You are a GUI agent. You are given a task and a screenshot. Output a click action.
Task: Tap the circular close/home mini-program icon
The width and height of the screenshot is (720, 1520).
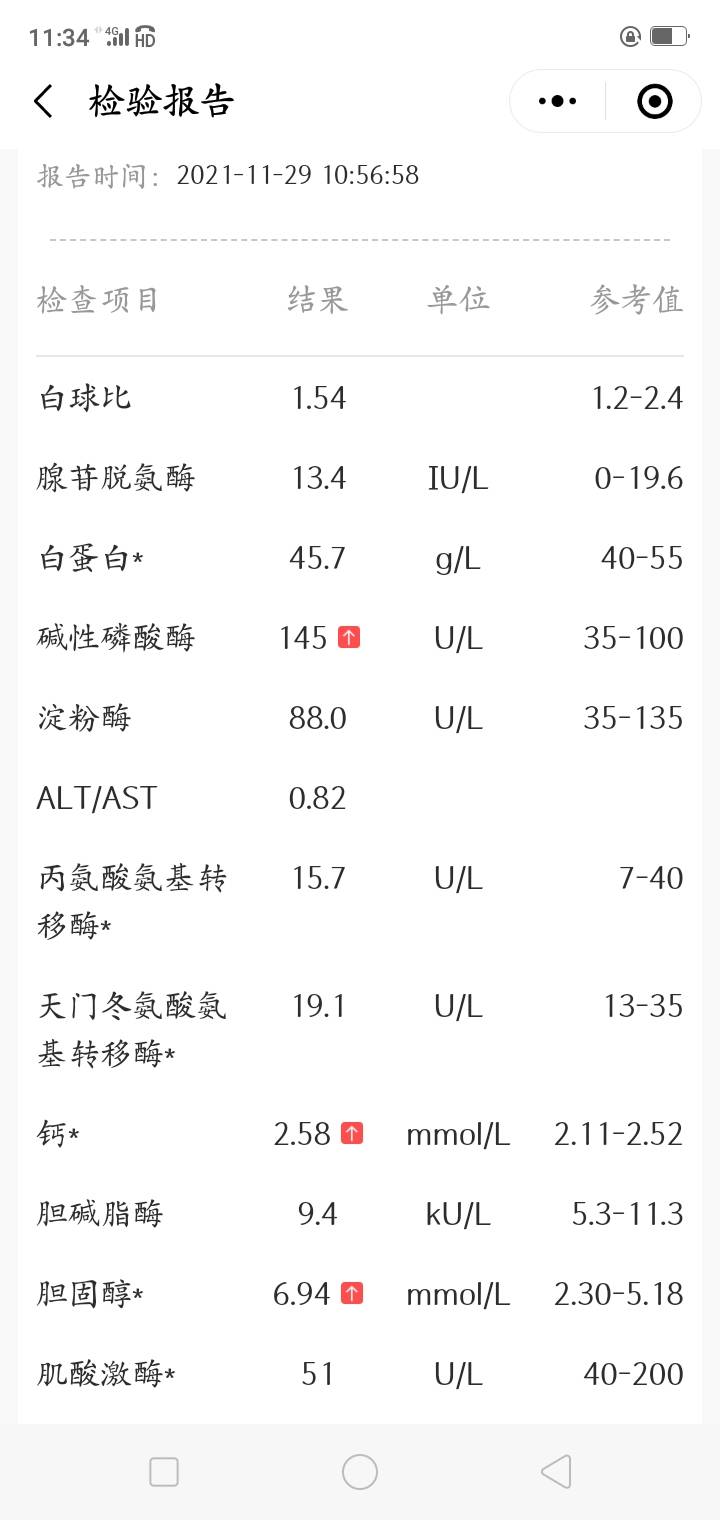(x=654, y=101)
